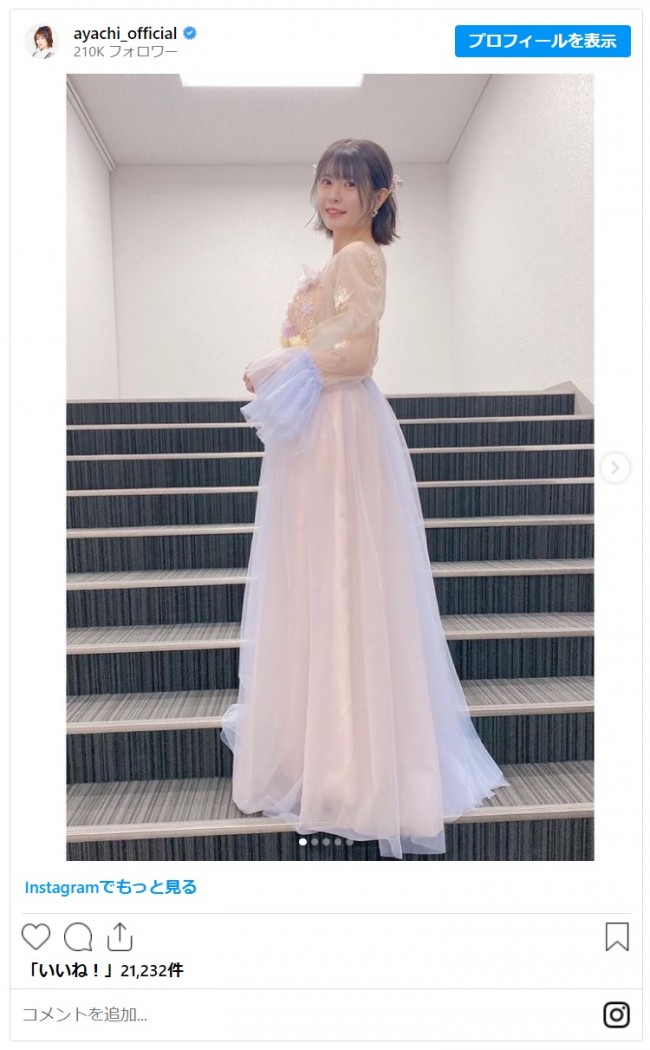This screenshot has width=650, height=1050.
Task: Go to the next photo arrow
Action: [x=616, y=467]
